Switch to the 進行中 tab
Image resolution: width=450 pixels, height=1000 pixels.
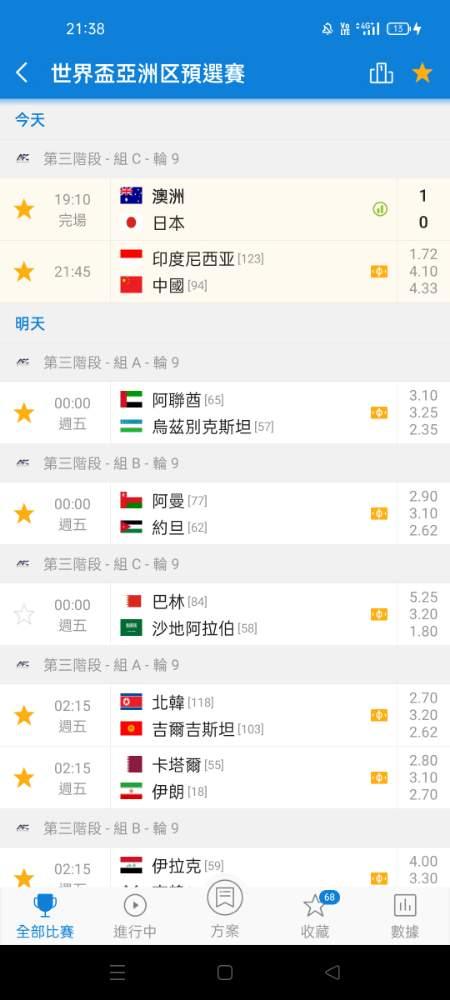[x=135, y=916]
